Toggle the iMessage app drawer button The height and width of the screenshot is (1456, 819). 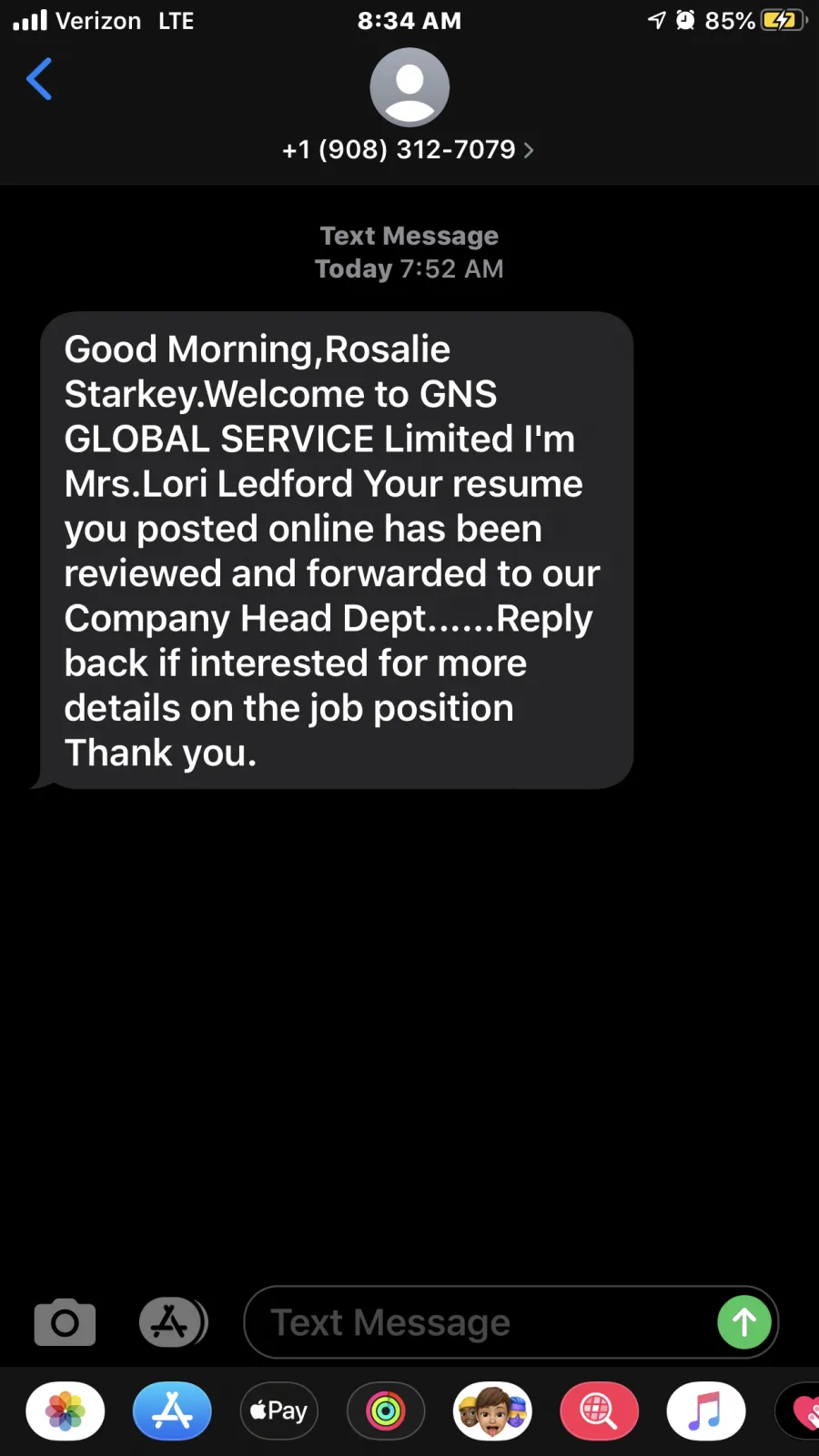pyautogui.click(x=173, y=1322)
